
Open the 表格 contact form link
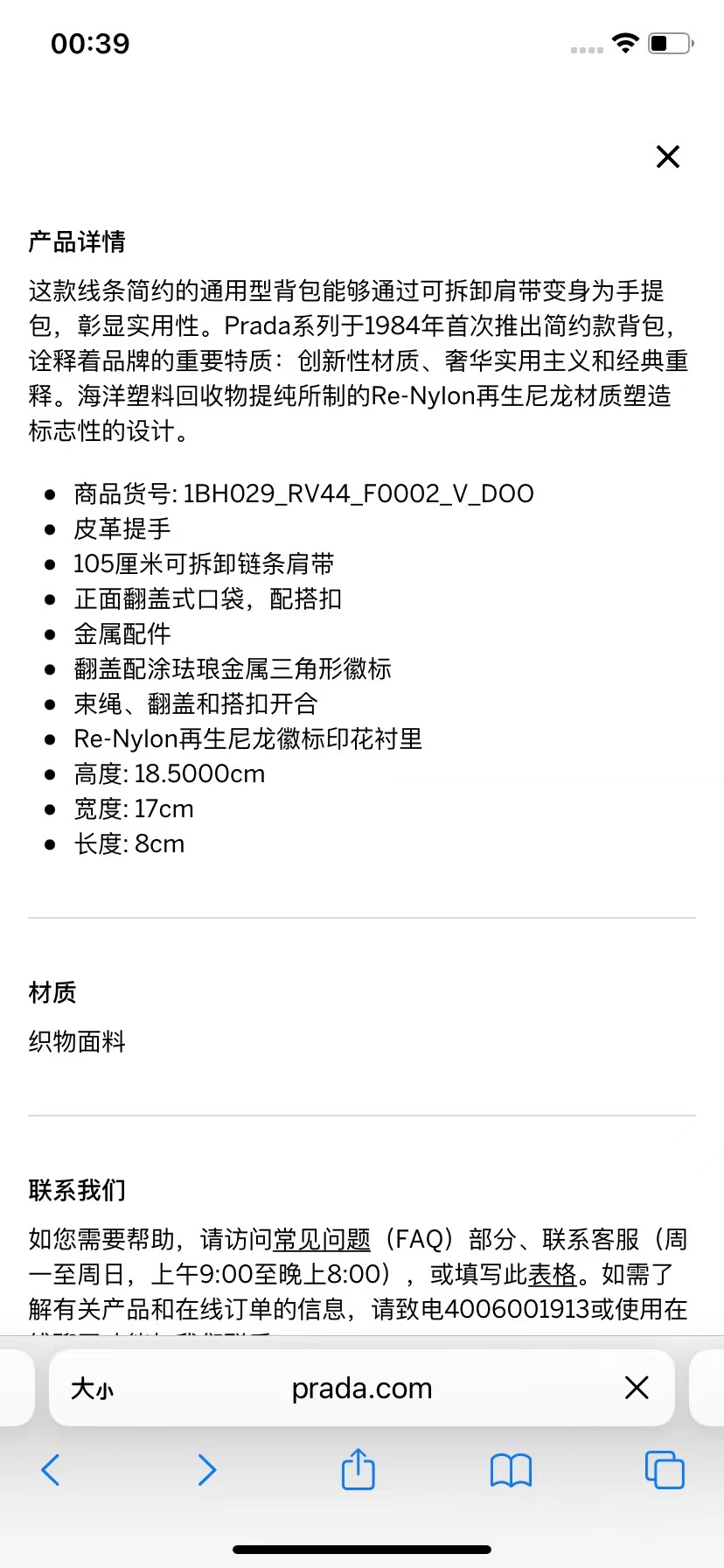pos(552,1274)
